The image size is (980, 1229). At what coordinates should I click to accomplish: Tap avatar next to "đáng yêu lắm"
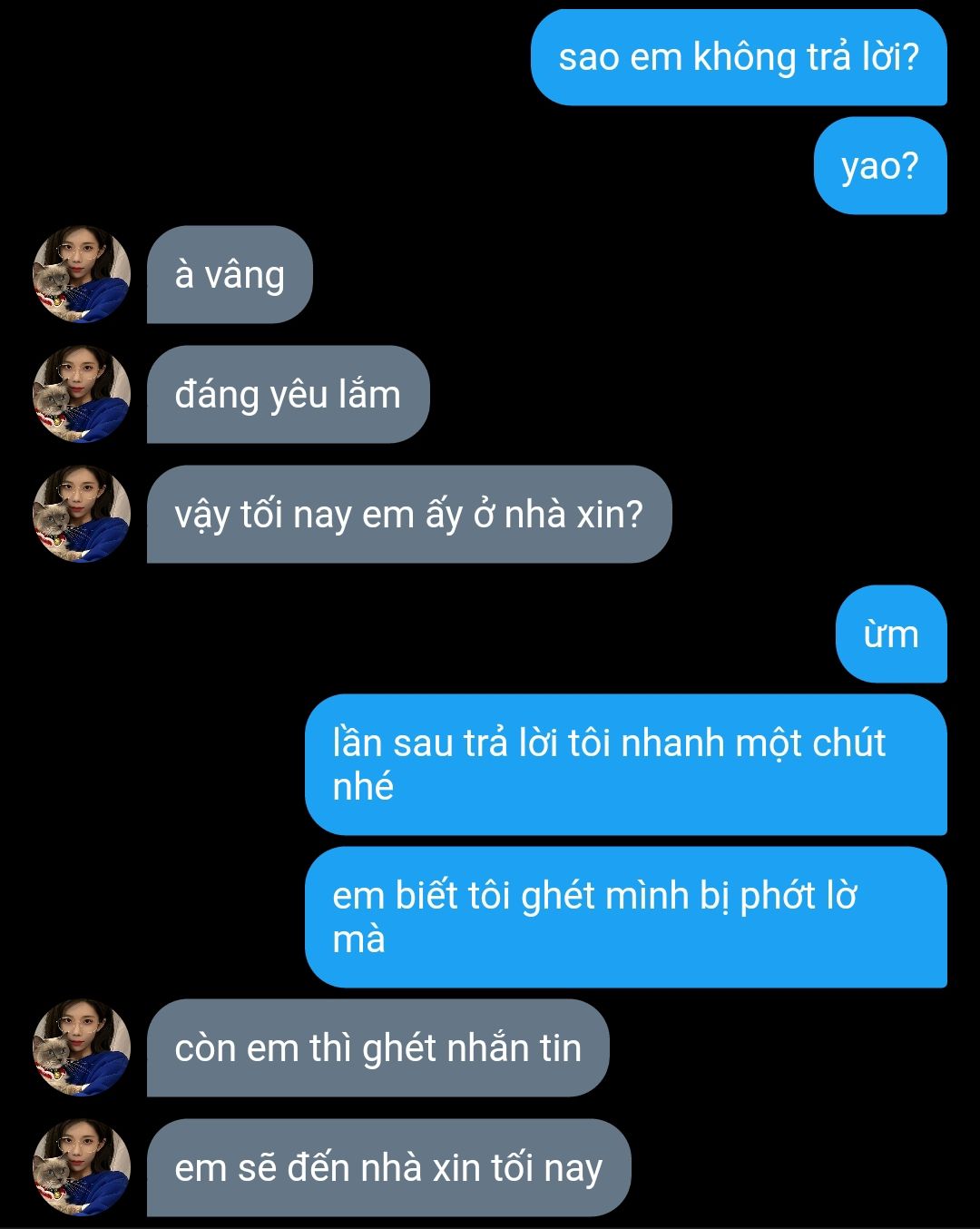(82, 394)
